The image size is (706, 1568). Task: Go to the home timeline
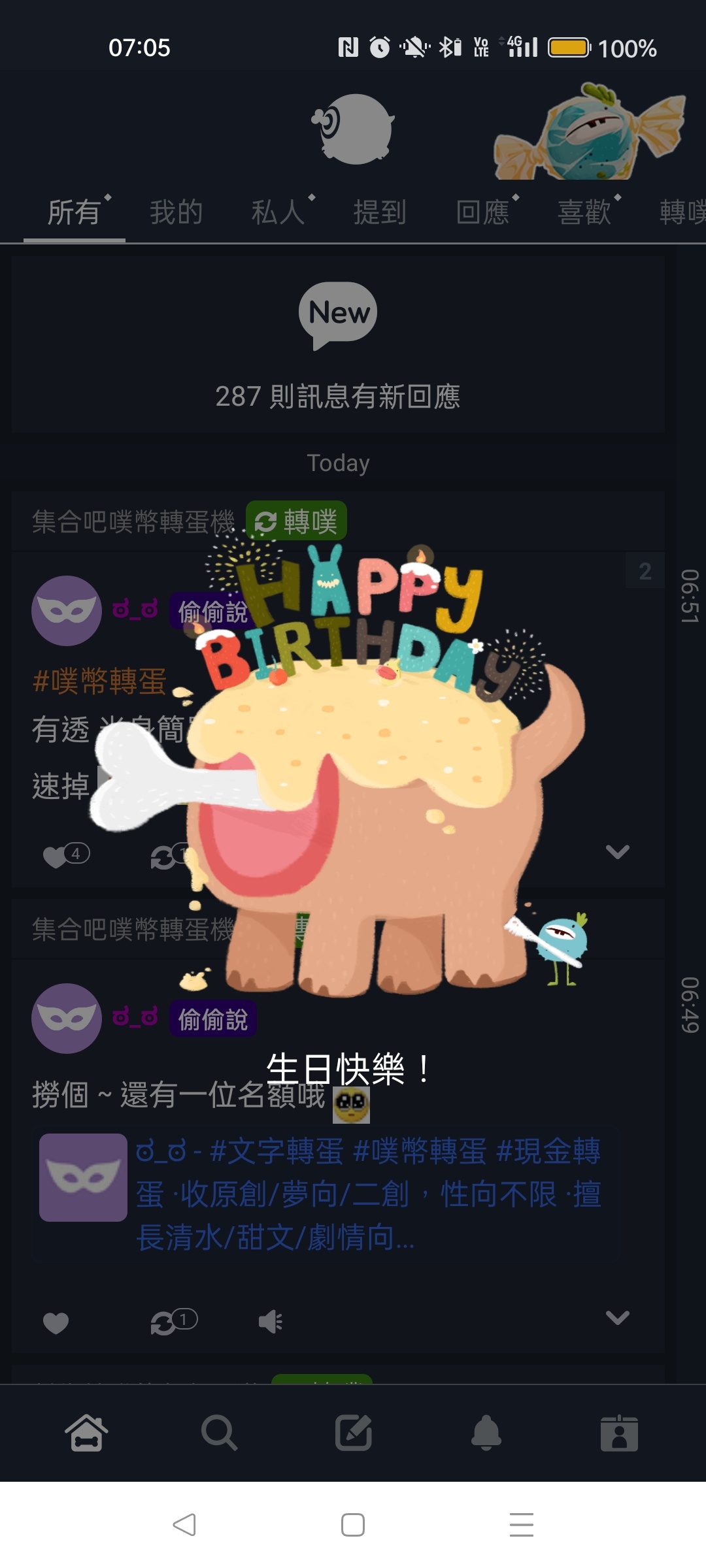pyautogui.click(x=86, y=1433)
